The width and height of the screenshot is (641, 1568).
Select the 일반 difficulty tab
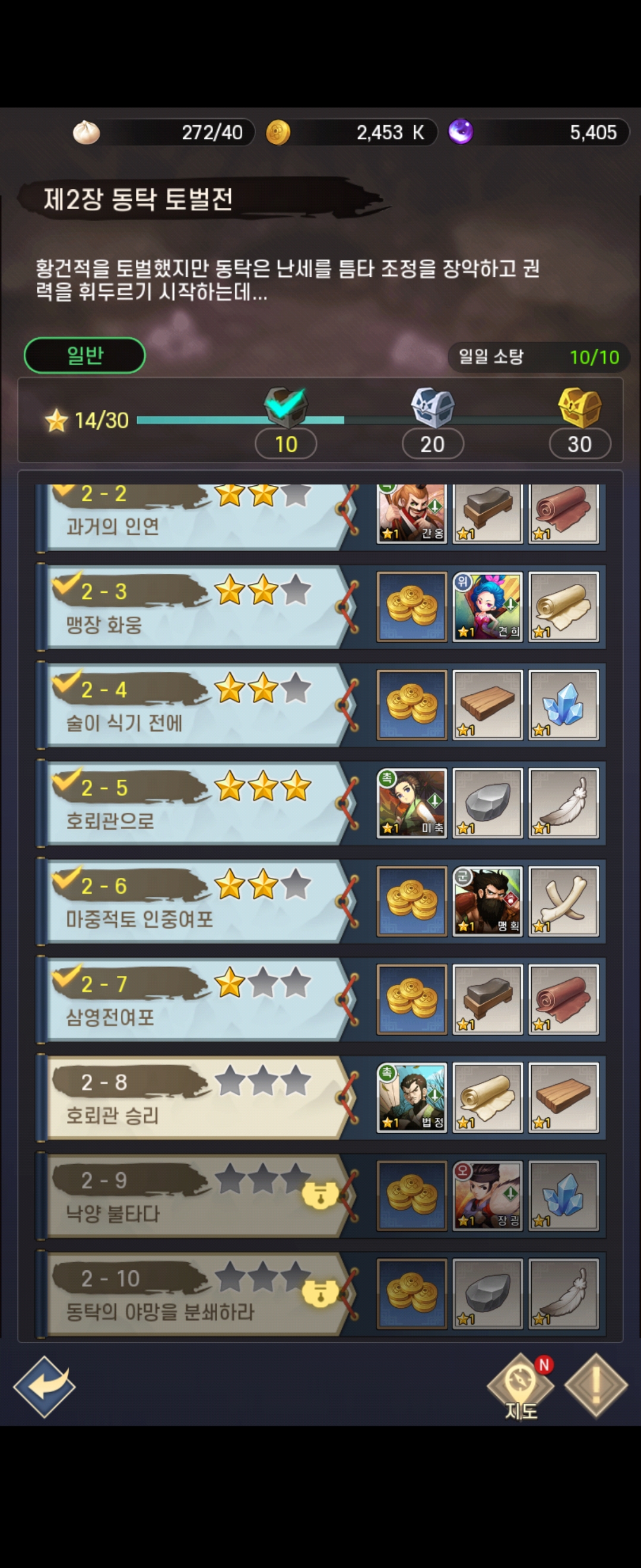click(x=84, y=355)
